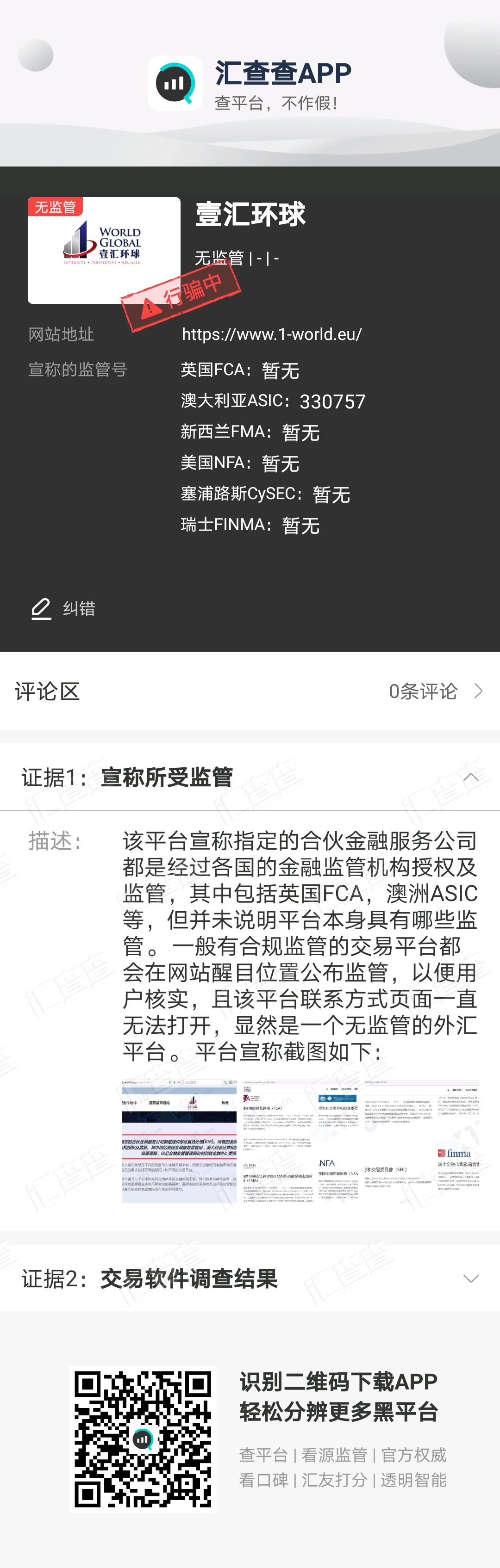View the finma evidence screenshot

point(422,1141)
